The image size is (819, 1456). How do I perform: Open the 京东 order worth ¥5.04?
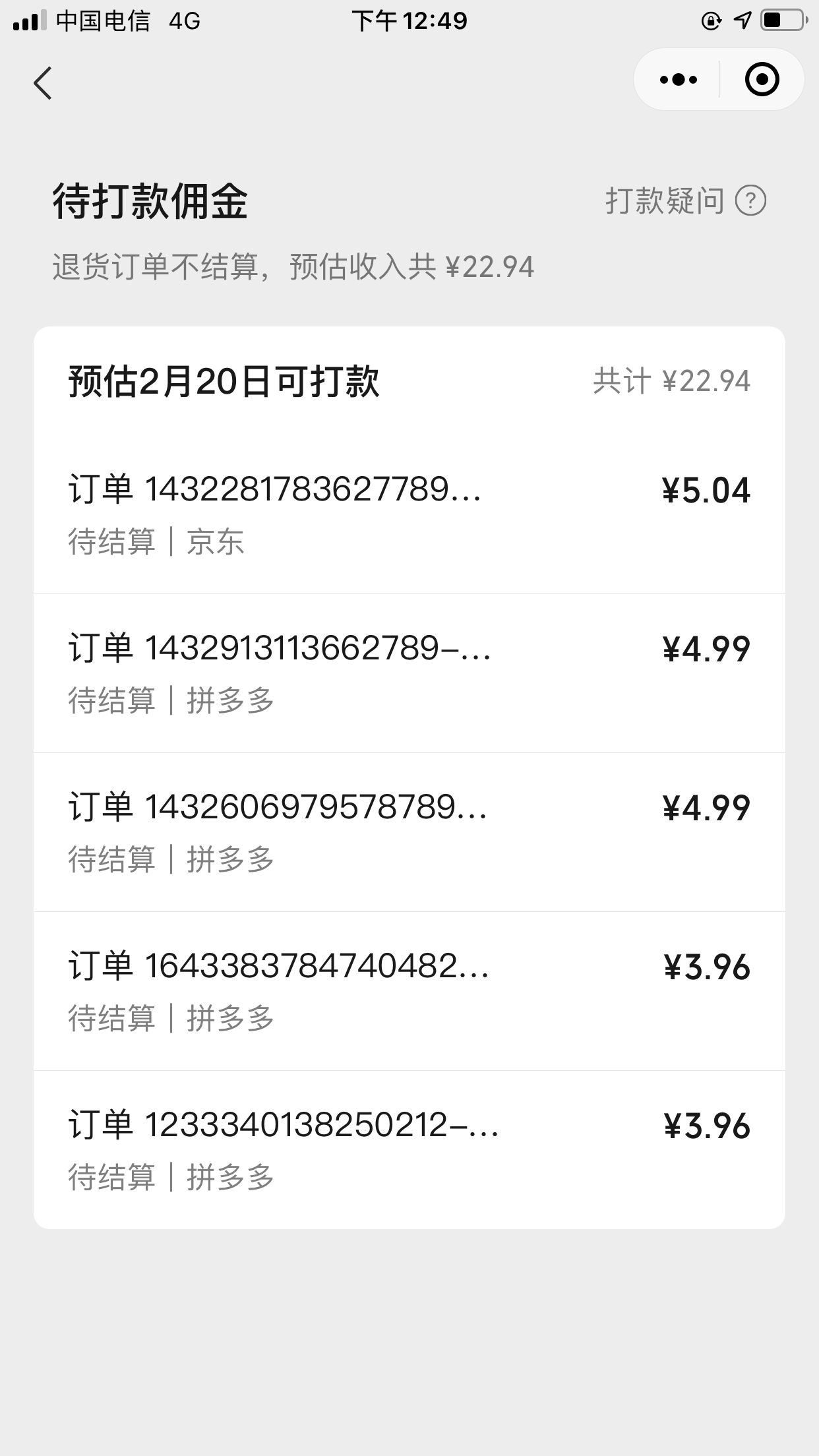(409, 514)
